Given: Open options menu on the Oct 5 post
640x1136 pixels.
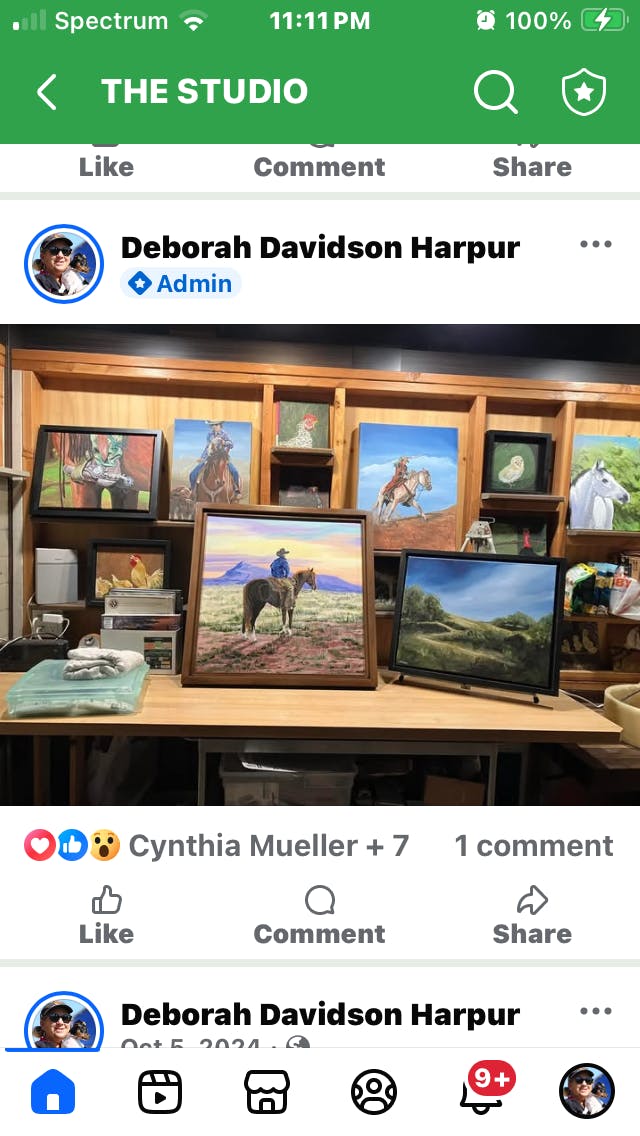Looking at the screenshot, I should (595, 1011).
